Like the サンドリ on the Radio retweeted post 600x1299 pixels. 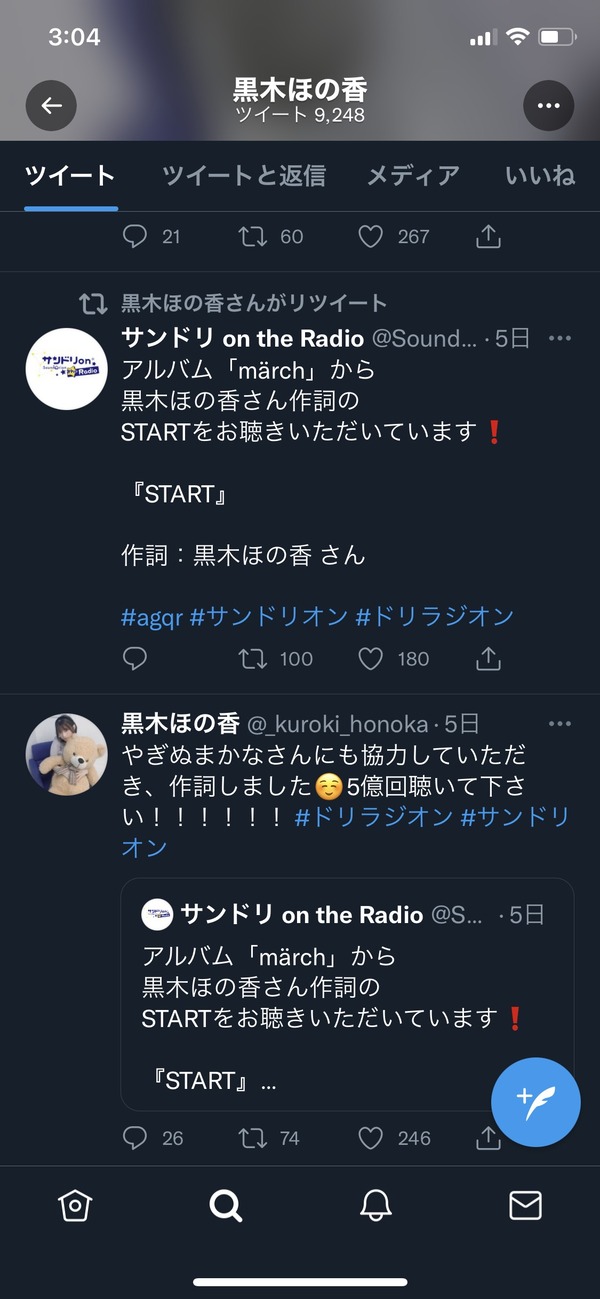pos(371,659)
